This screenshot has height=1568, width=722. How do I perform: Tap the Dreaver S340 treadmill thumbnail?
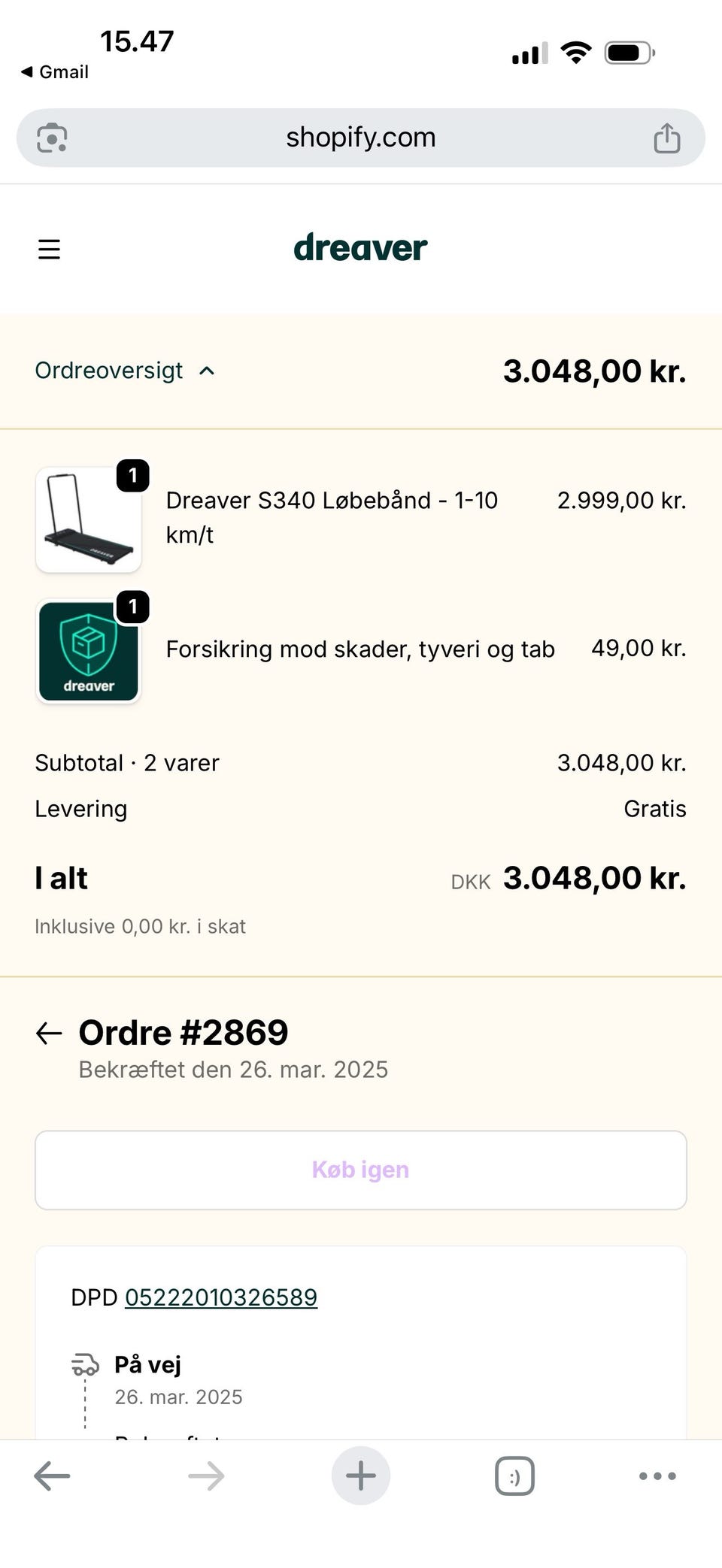coord(88,519)
